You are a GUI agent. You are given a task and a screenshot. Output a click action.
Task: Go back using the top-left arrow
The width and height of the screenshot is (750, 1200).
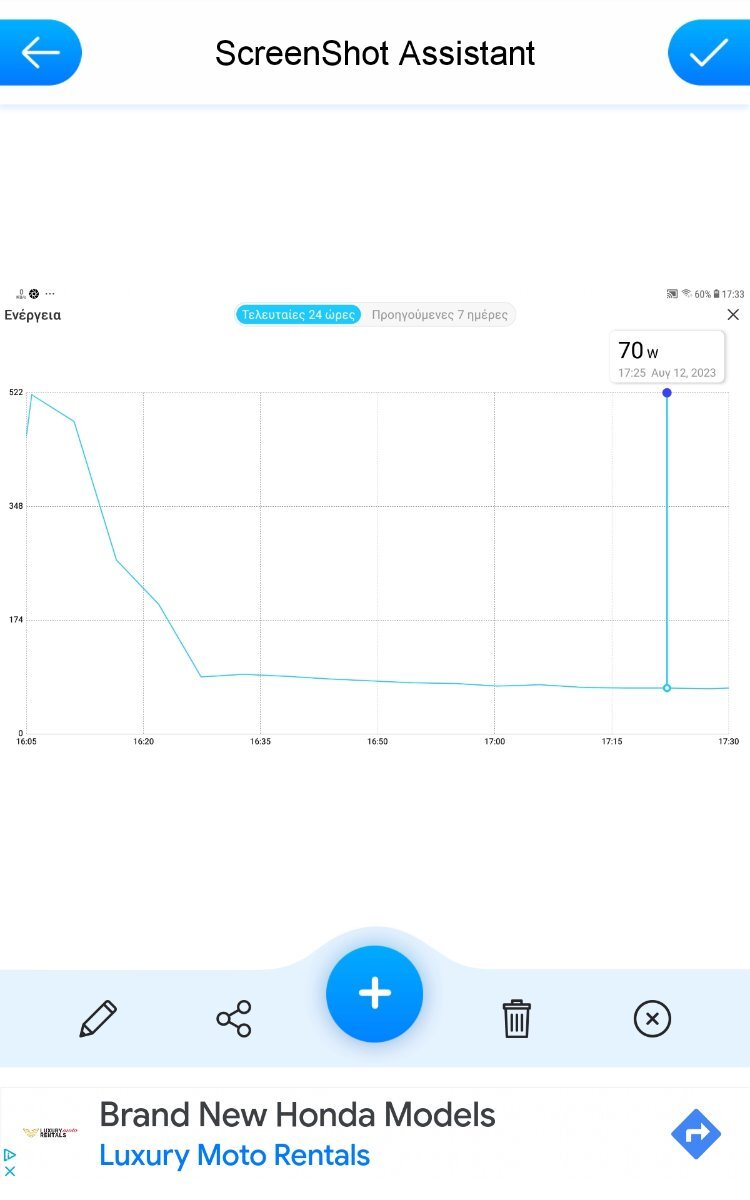click(x=40, y=52)
